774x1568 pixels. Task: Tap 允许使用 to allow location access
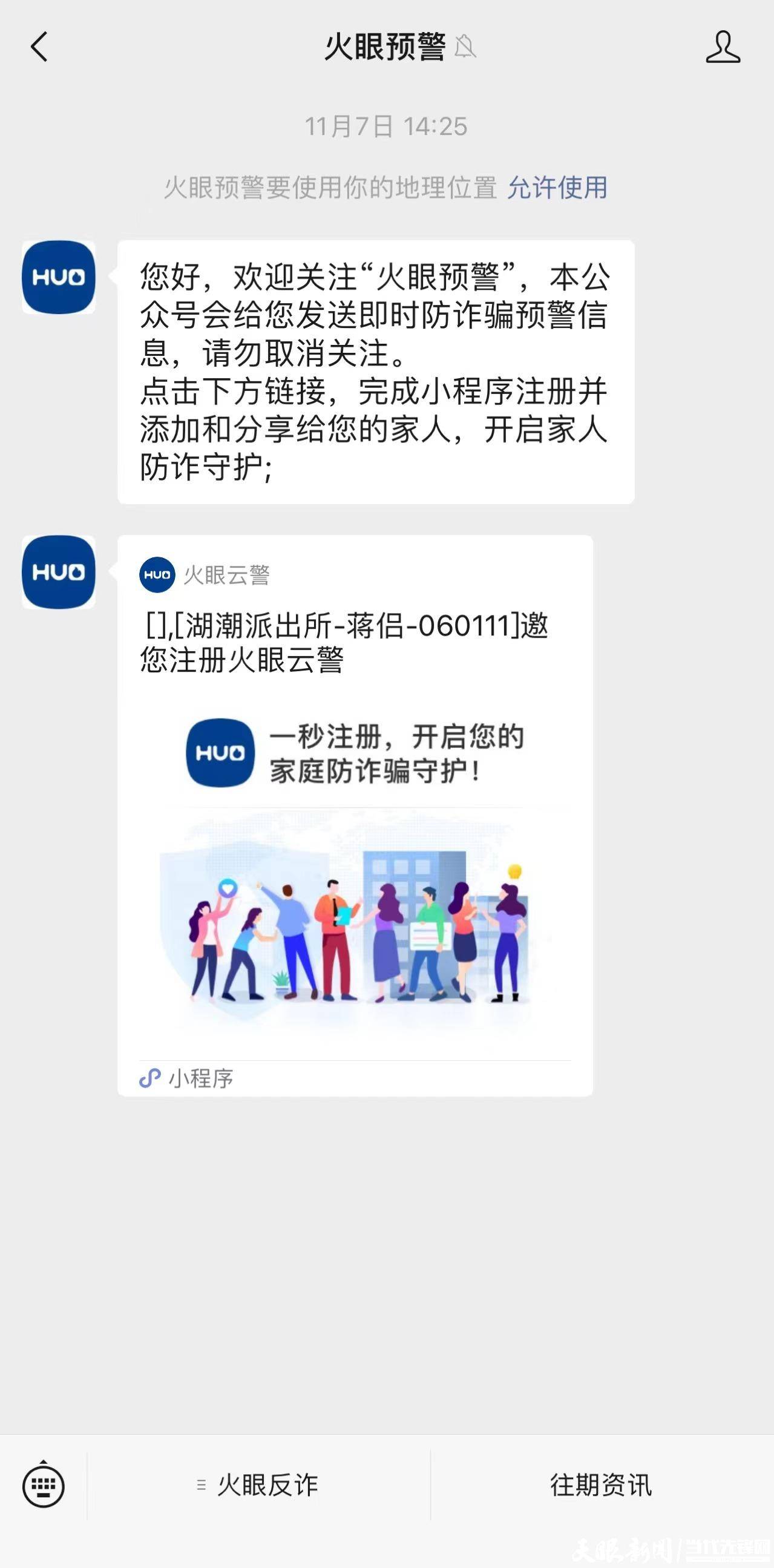[x=557, y=188]
